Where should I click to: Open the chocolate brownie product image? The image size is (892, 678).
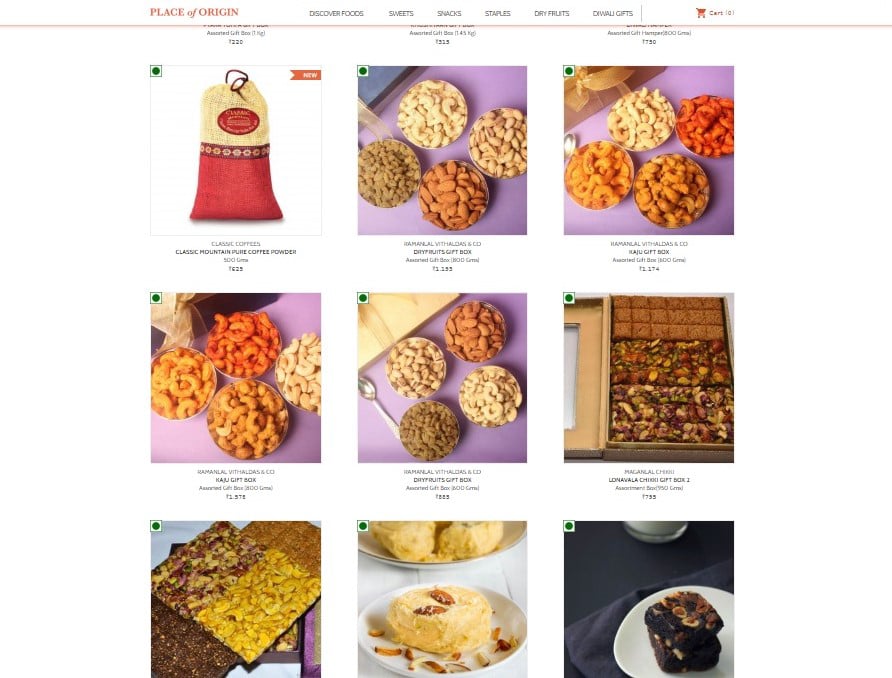click(x=648, y=598)
